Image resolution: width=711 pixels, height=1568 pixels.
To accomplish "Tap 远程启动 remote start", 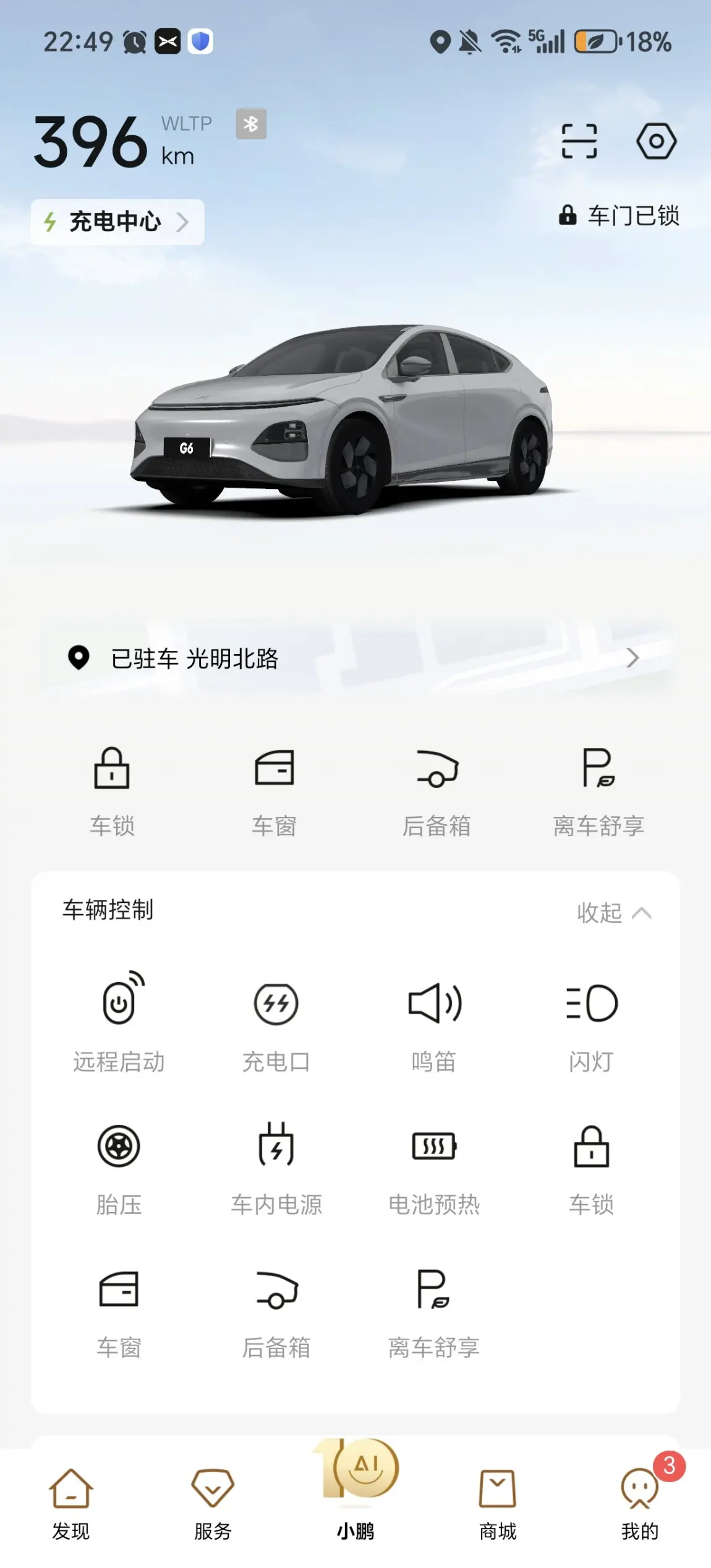I will 119,1021.
